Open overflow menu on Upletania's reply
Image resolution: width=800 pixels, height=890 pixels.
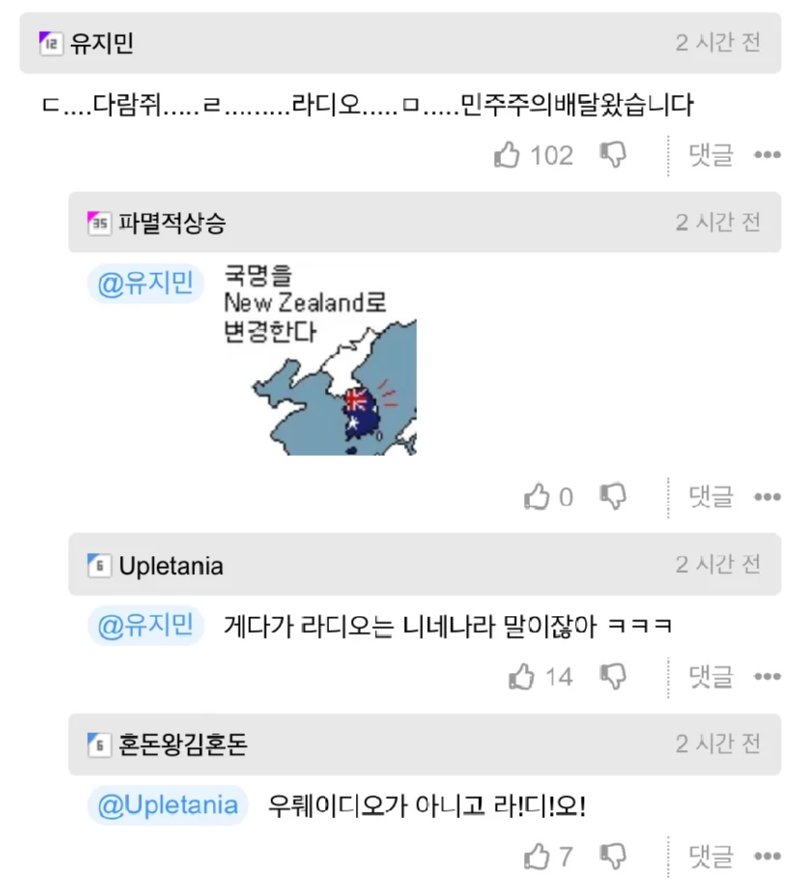pos(766,677)
